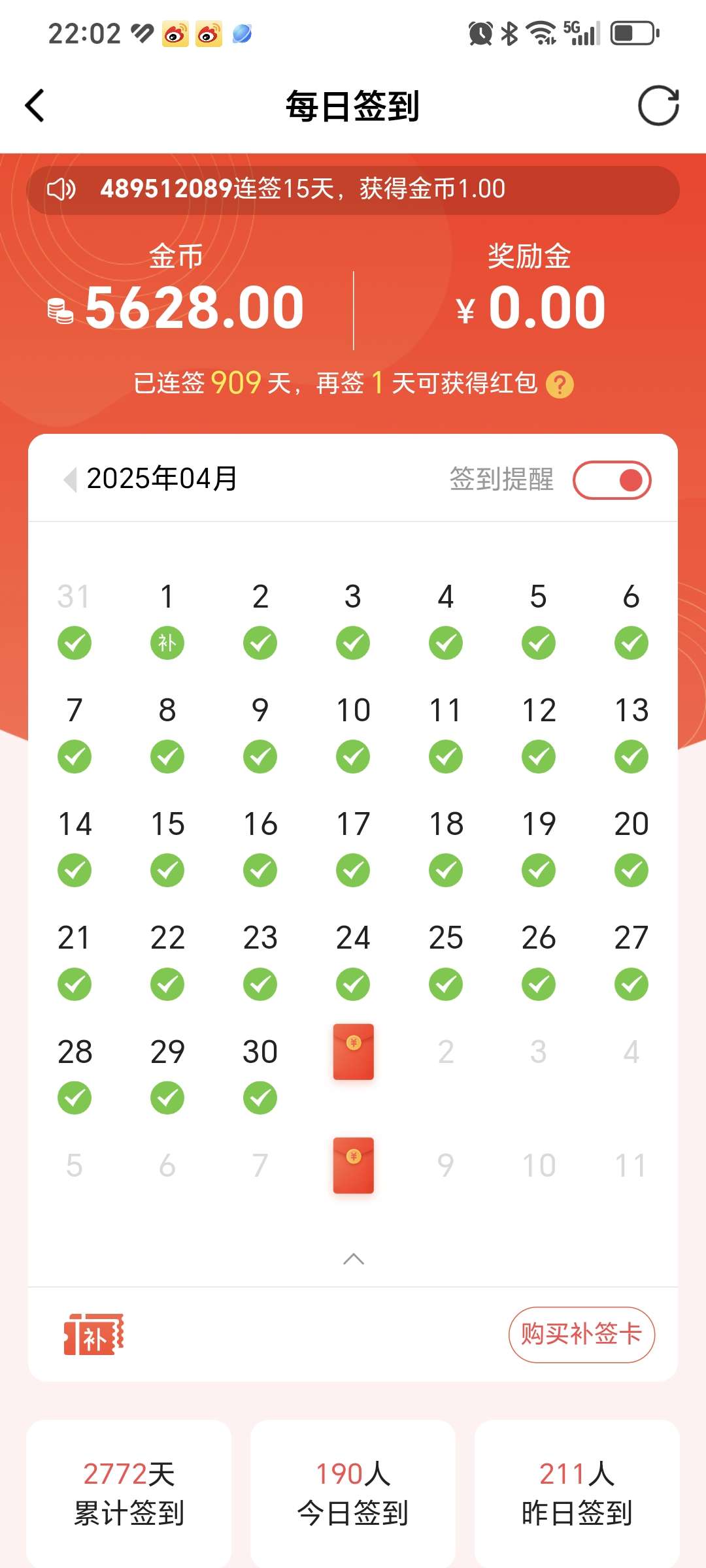Open the red packet help question mark

[x=560, y=385]
